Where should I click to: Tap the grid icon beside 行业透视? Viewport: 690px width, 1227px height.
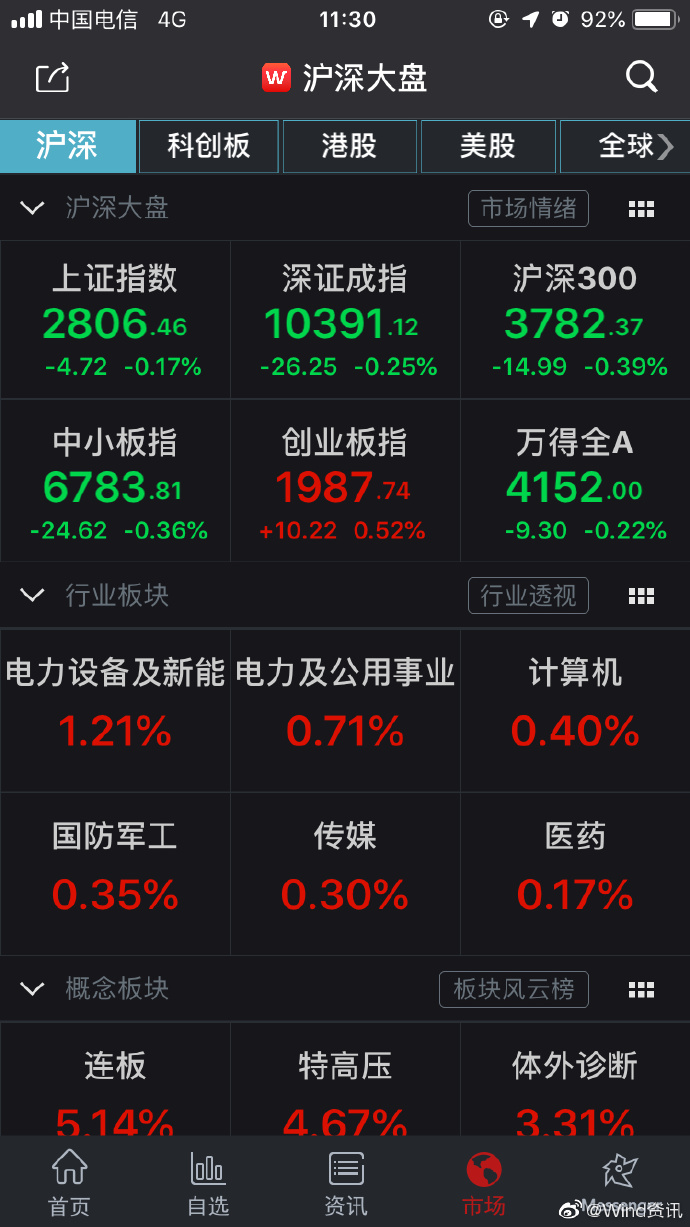[641, 596]
